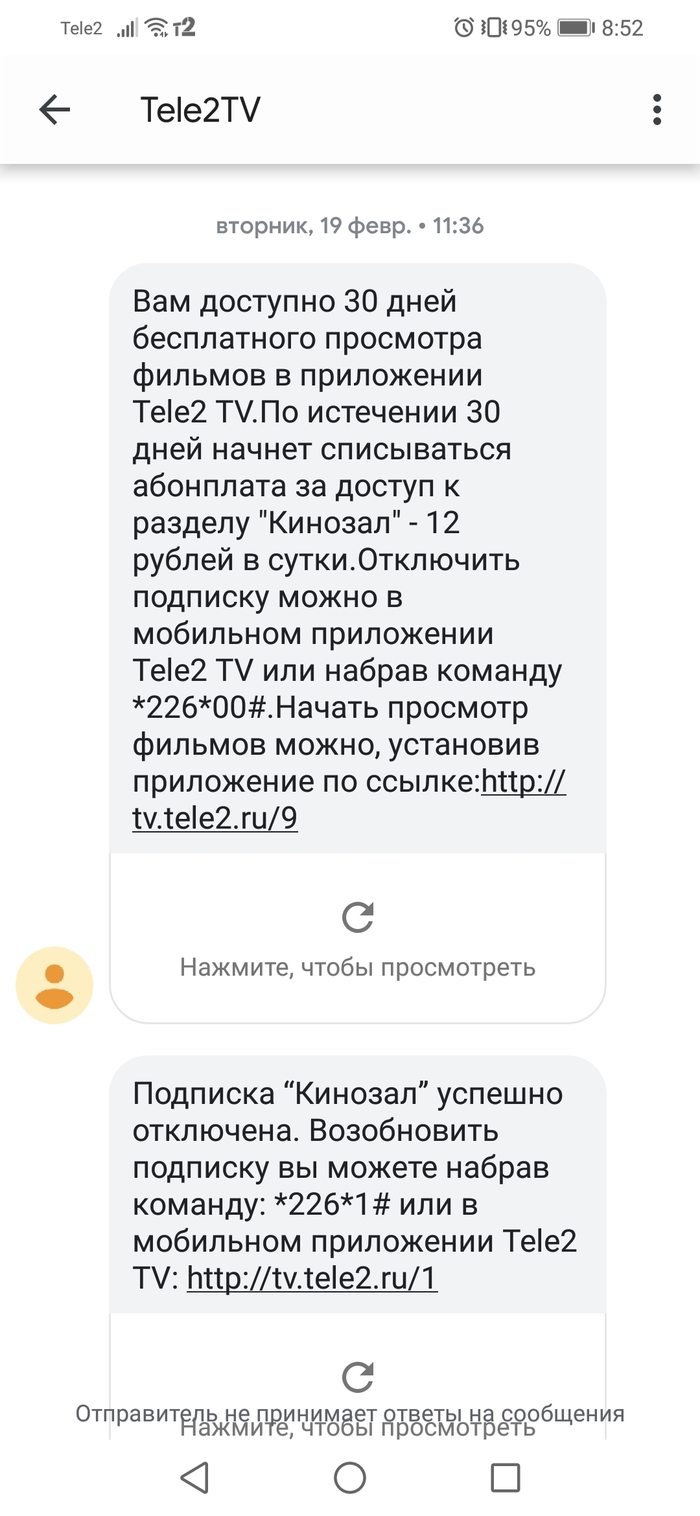Open the tv.tele2.ru/1 link
This screenshot has width=700, height=1516.
312,1278
